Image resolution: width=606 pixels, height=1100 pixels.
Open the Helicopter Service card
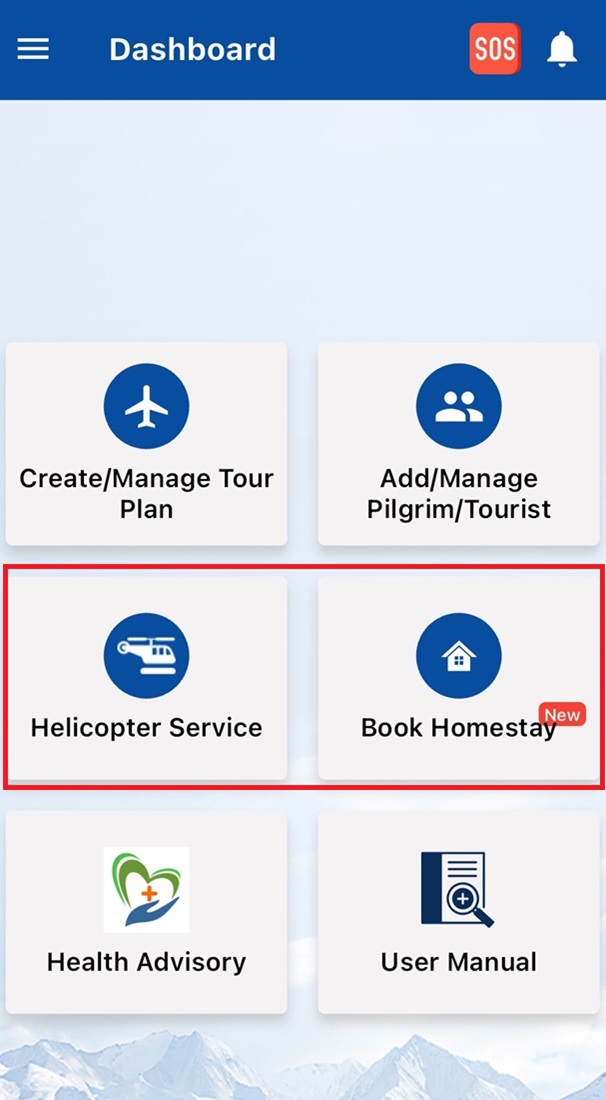(146, 678)
